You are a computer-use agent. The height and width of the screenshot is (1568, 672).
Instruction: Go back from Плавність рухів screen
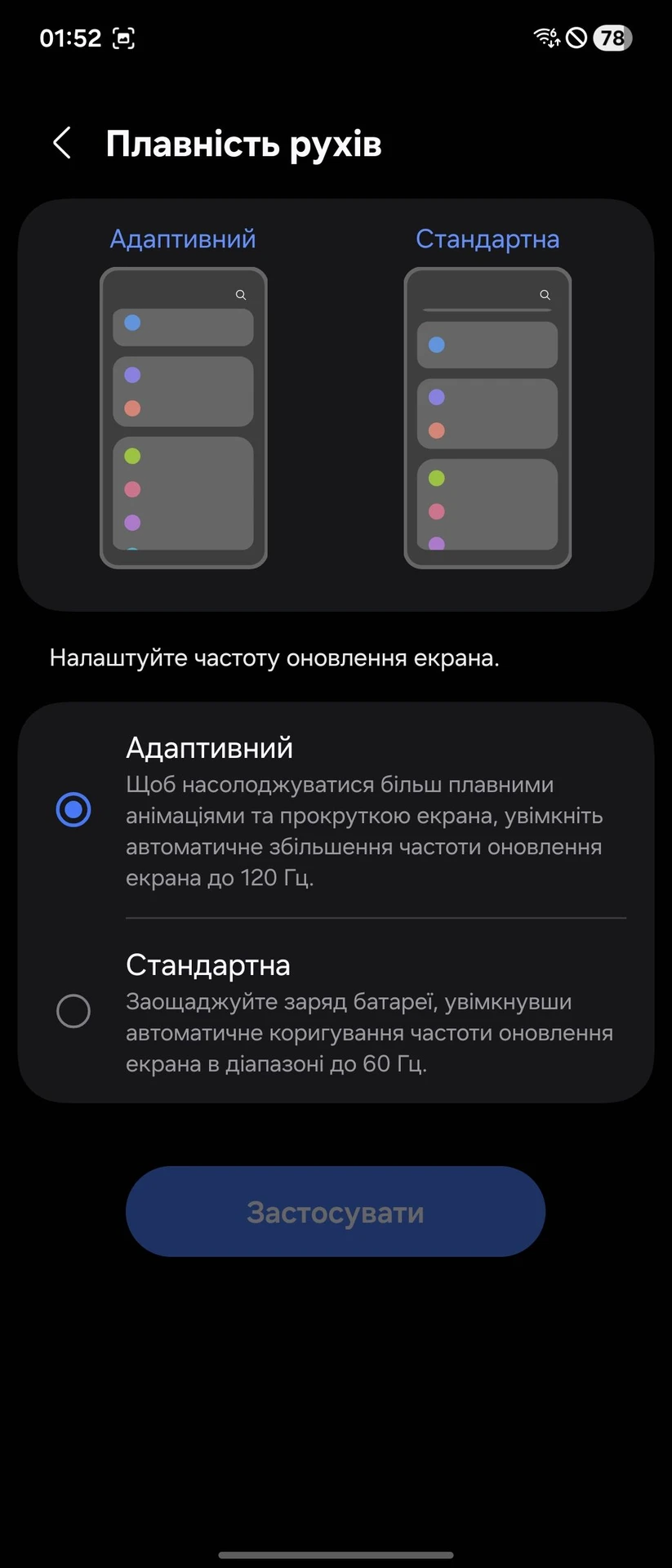coord(62,143)
